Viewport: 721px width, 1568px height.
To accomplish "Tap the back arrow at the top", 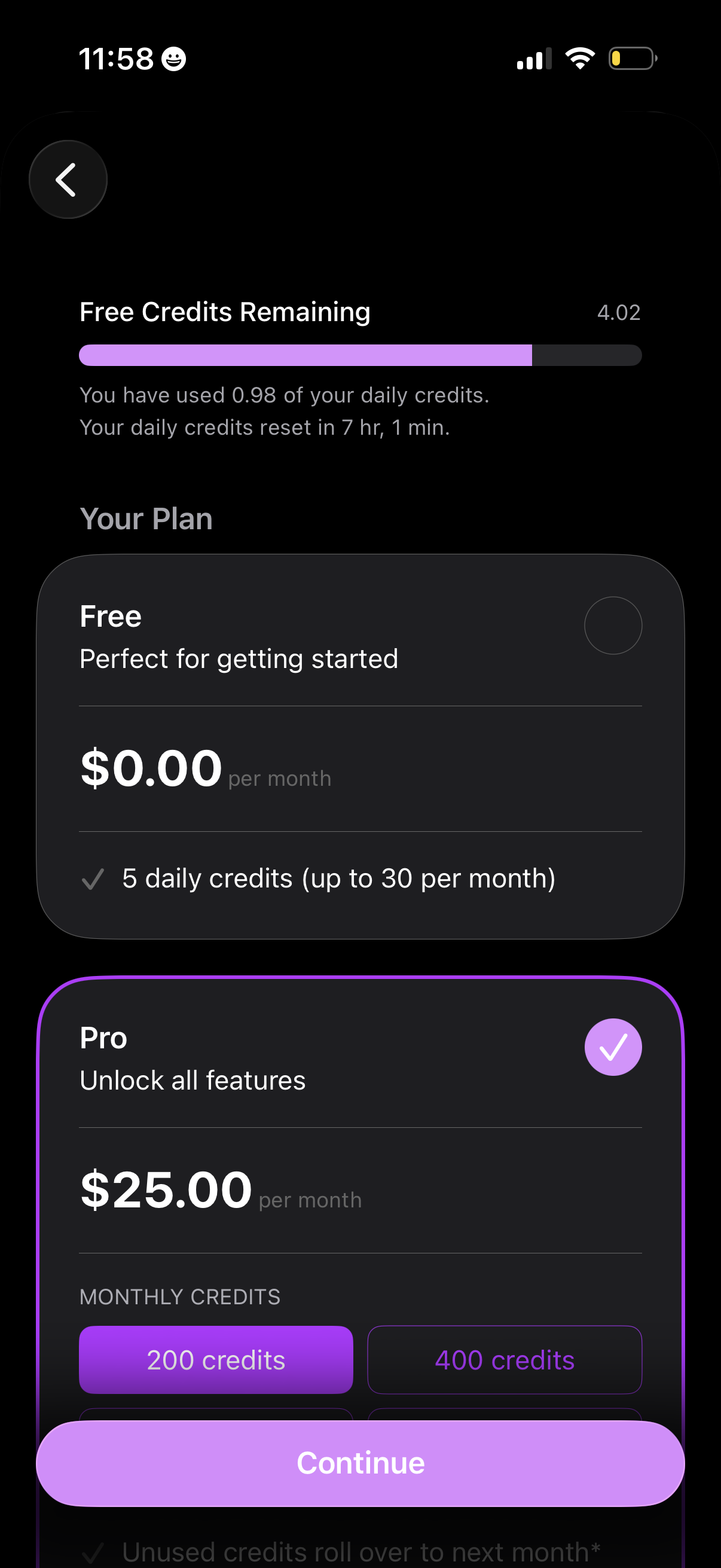I will (x=68, y=179).
